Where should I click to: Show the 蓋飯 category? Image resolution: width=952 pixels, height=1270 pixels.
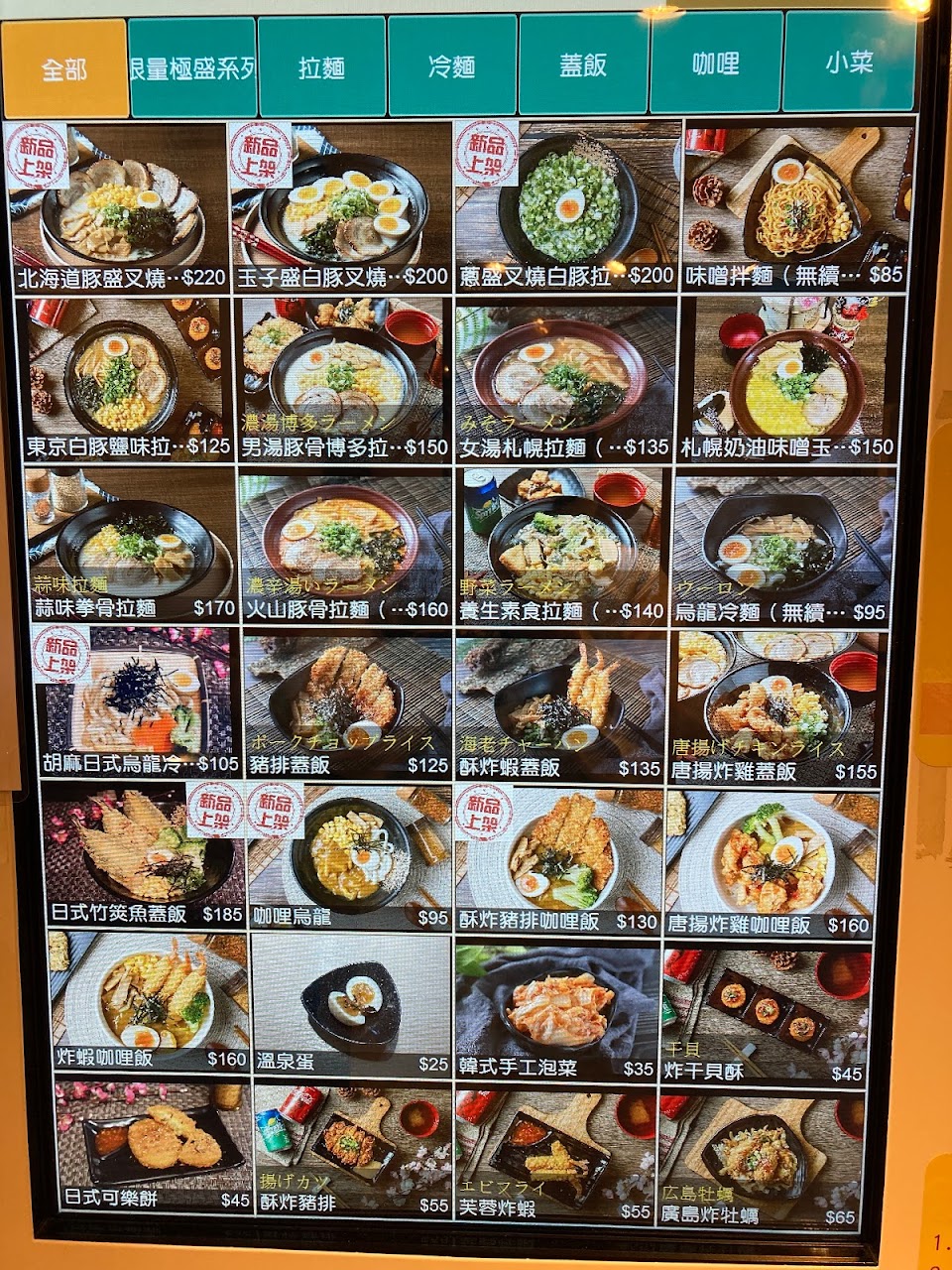[583, 64]
